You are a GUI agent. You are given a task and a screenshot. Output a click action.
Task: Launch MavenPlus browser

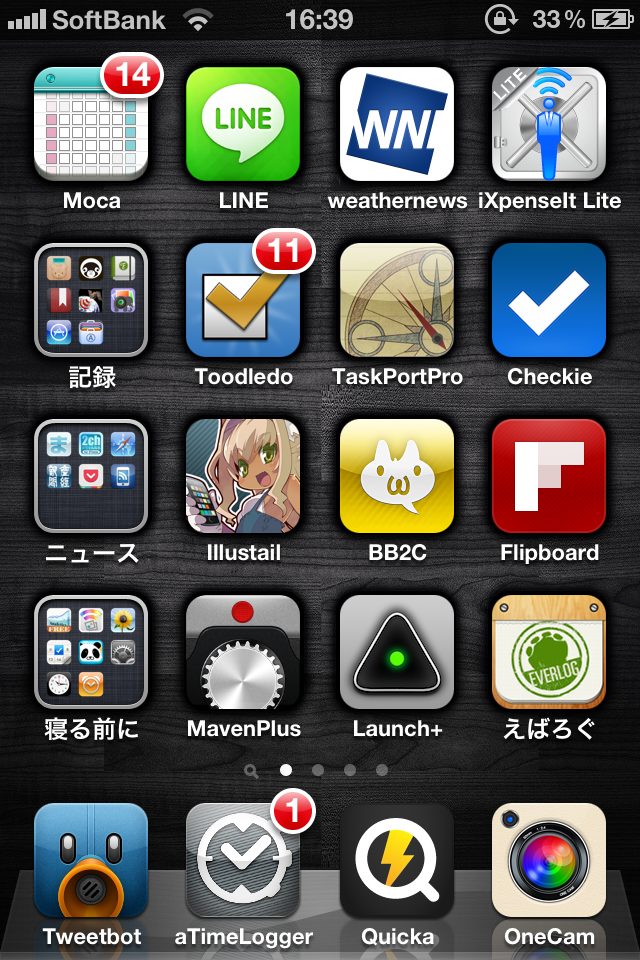[243, 652]
